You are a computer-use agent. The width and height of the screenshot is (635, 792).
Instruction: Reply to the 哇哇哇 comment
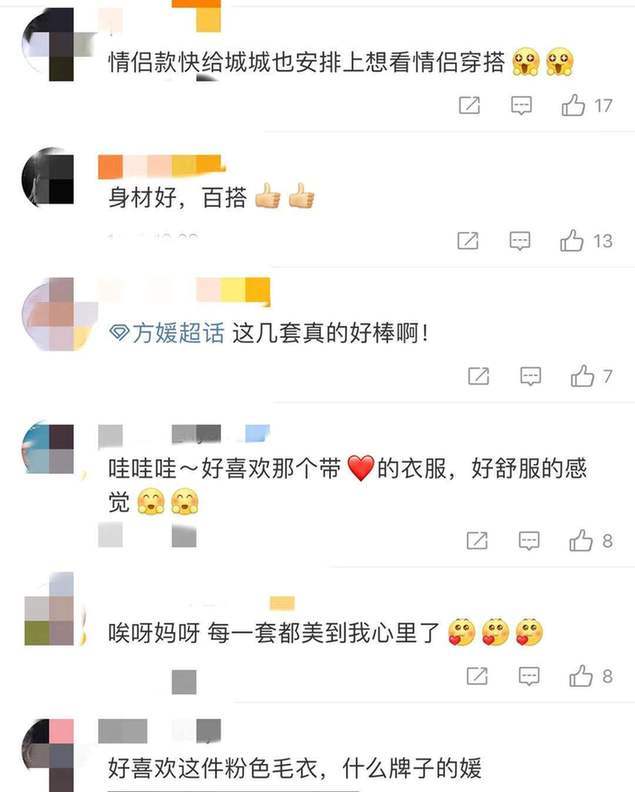[530, 541]
